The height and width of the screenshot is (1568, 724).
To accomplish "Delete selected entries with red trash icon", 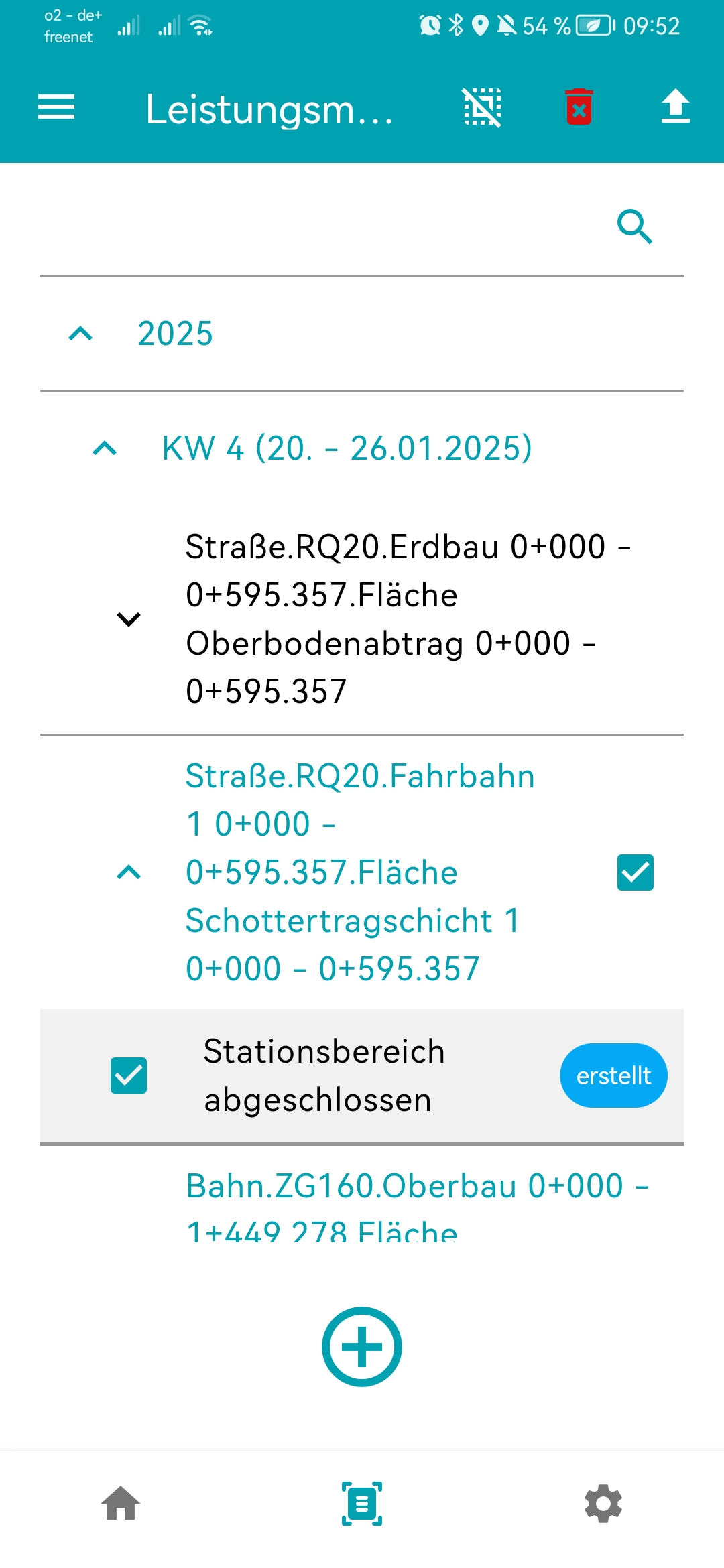I will point(579,107).
